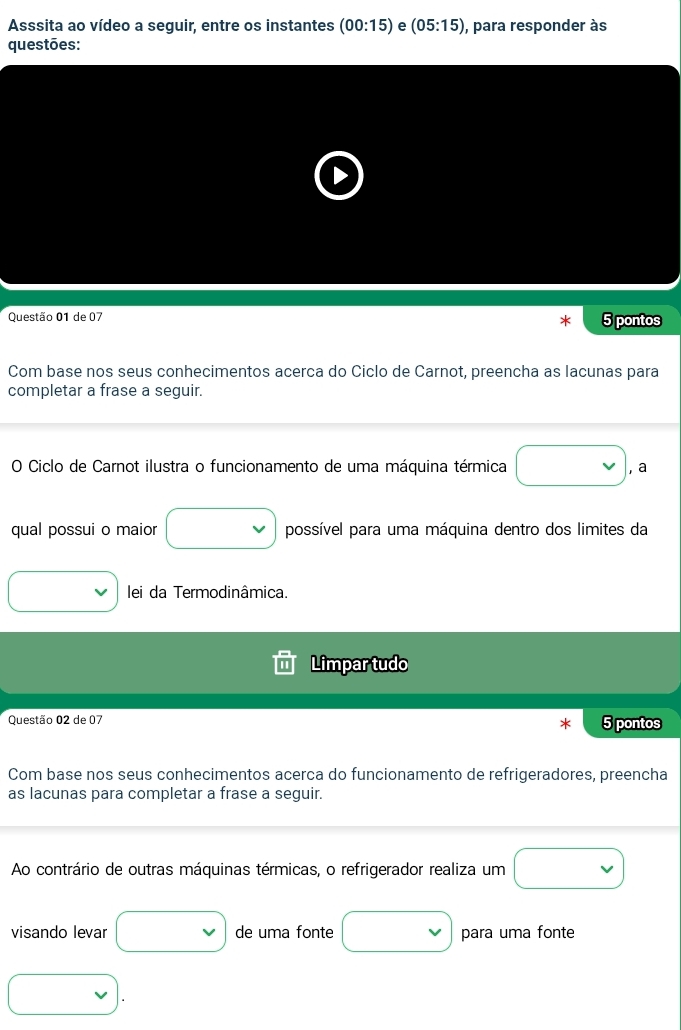
Task: Tap Limpar tudo to clear answers
Action: click(x=340, y=663)
